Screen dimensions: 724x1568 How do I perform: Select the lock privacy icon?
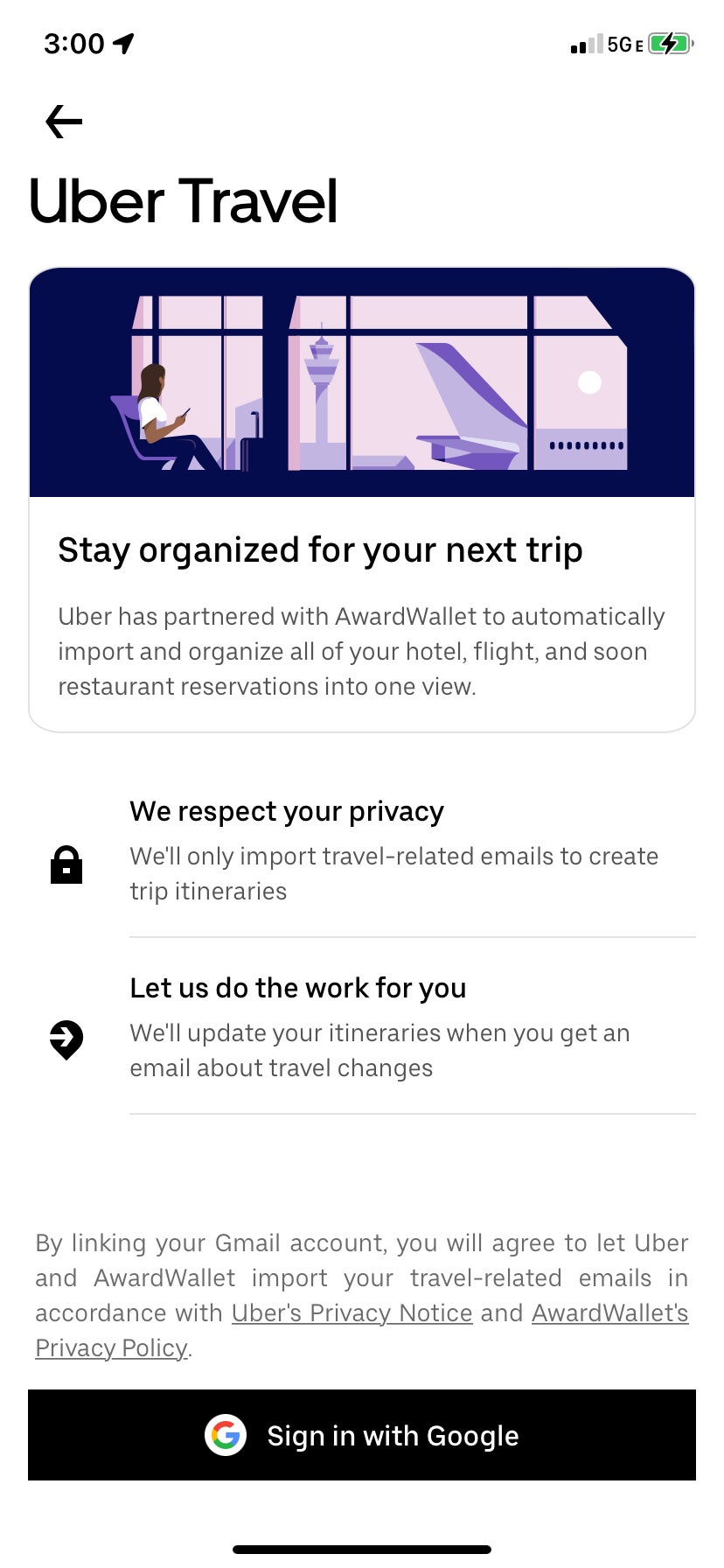click(67, 865)
